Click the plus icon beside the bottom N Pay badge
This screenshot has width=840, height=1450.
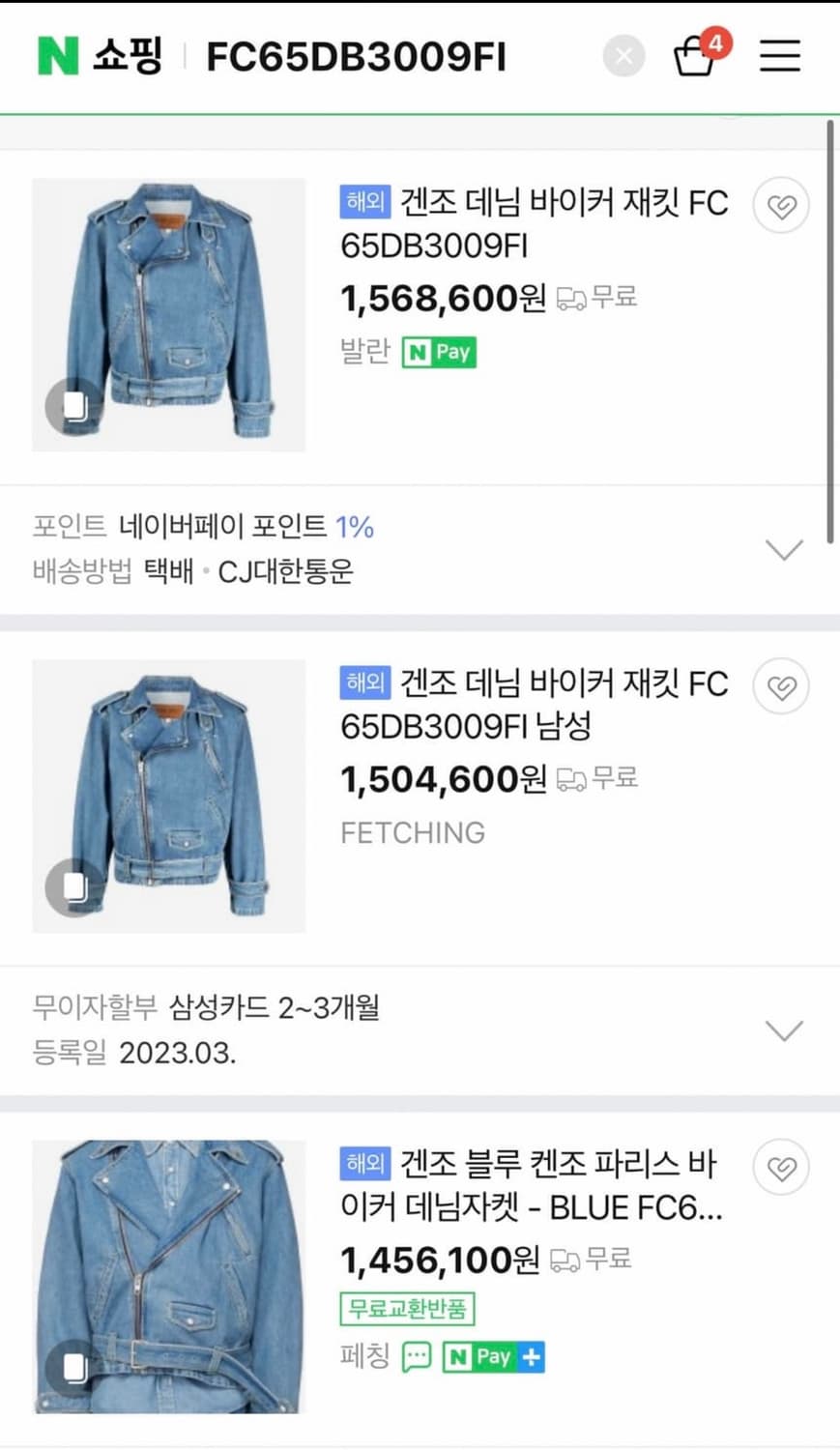[530, 1357]
